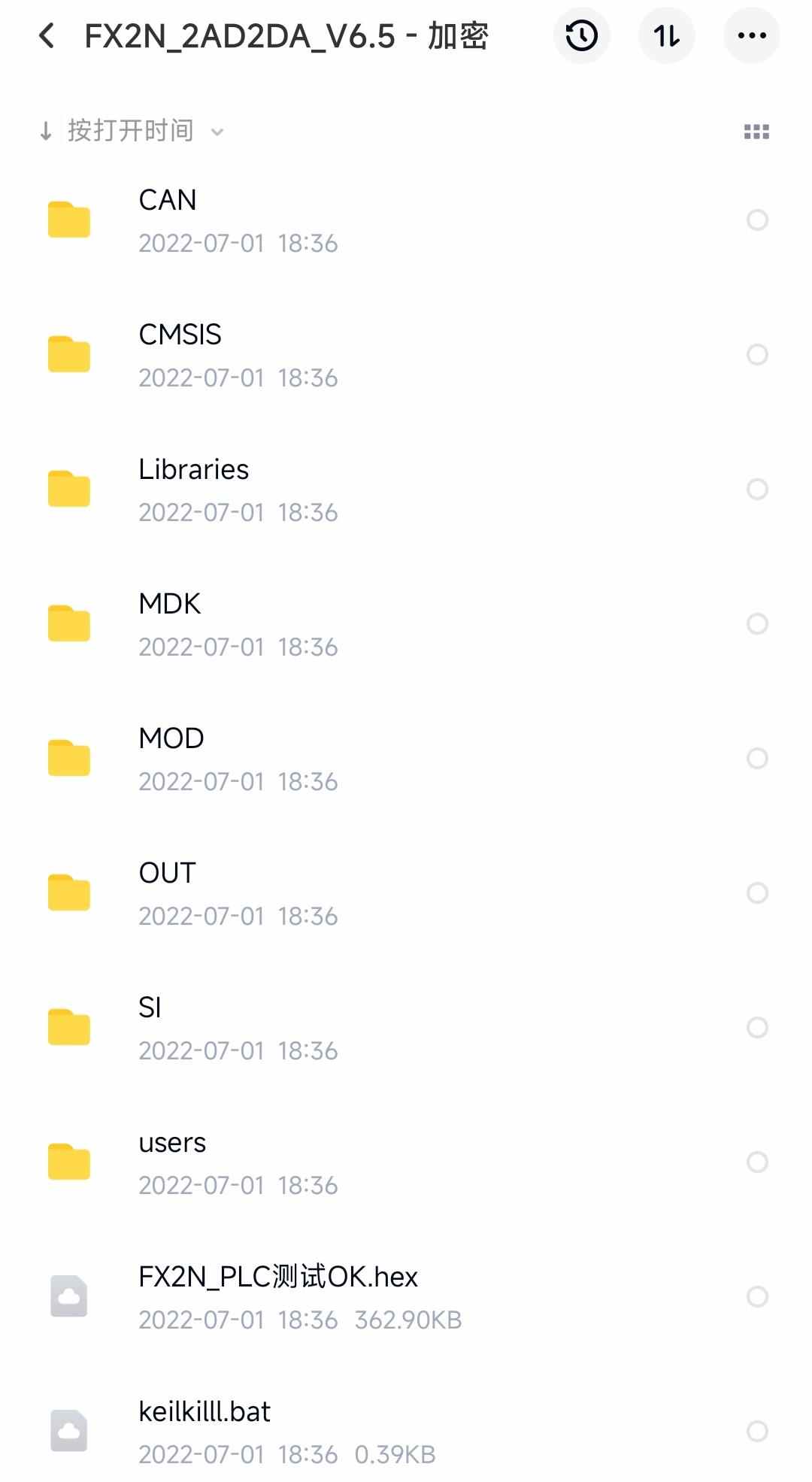Open the Libraries folder
This screenshot has height=1482, width=812.
[406, 489]
